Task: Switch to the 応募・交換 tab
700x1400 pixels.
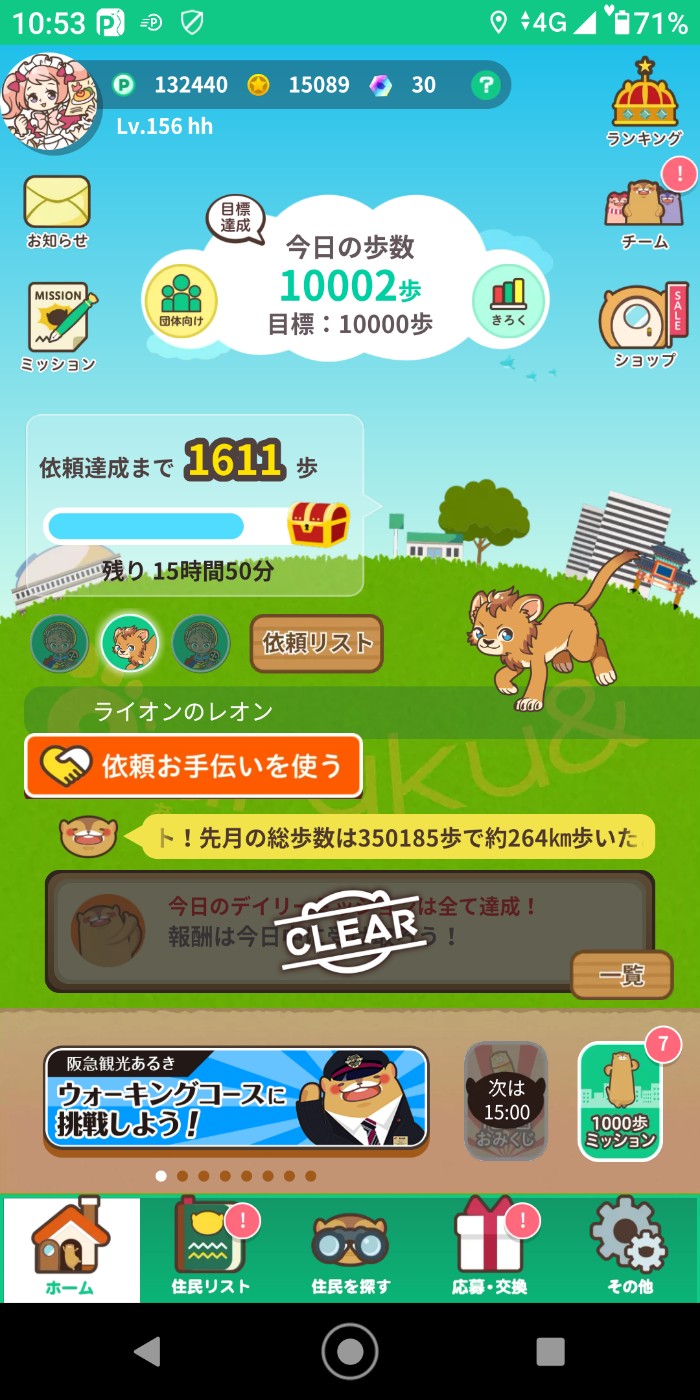Action: coord(489,1250)
